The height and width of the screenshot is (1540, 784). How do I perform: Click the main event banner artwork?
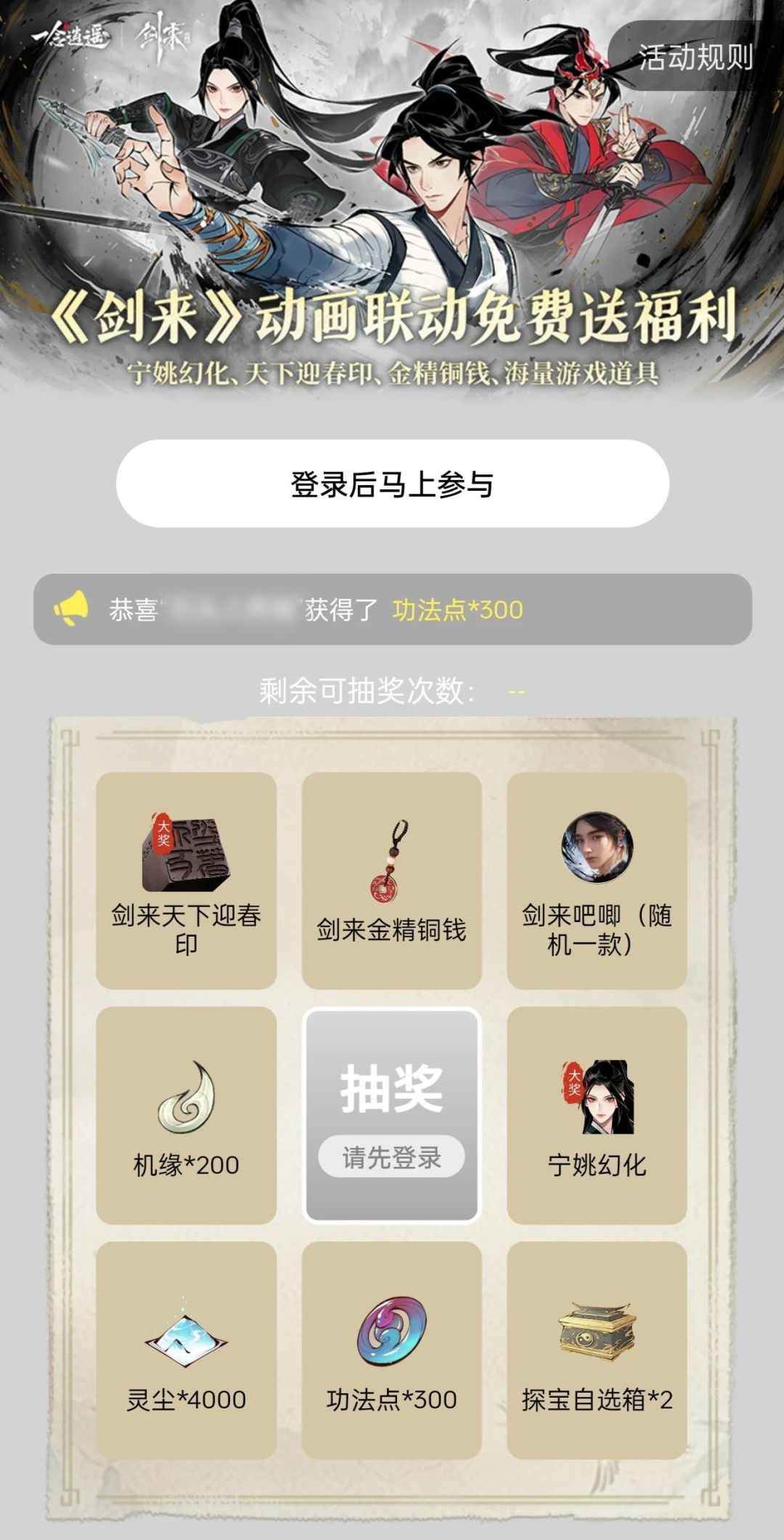(x=392, y=203)
